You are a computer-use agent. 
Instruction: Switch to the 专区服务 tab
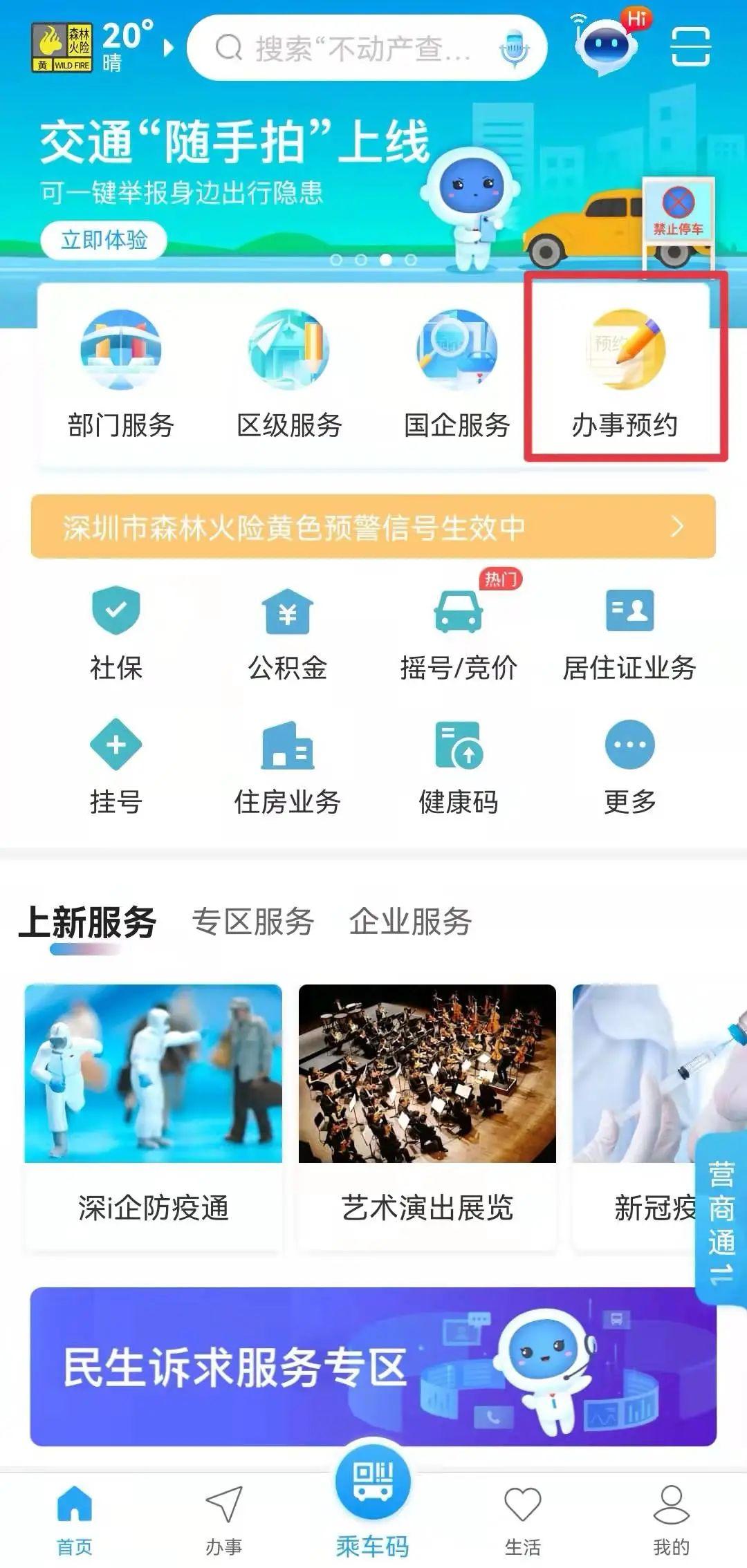pos(253,922)
